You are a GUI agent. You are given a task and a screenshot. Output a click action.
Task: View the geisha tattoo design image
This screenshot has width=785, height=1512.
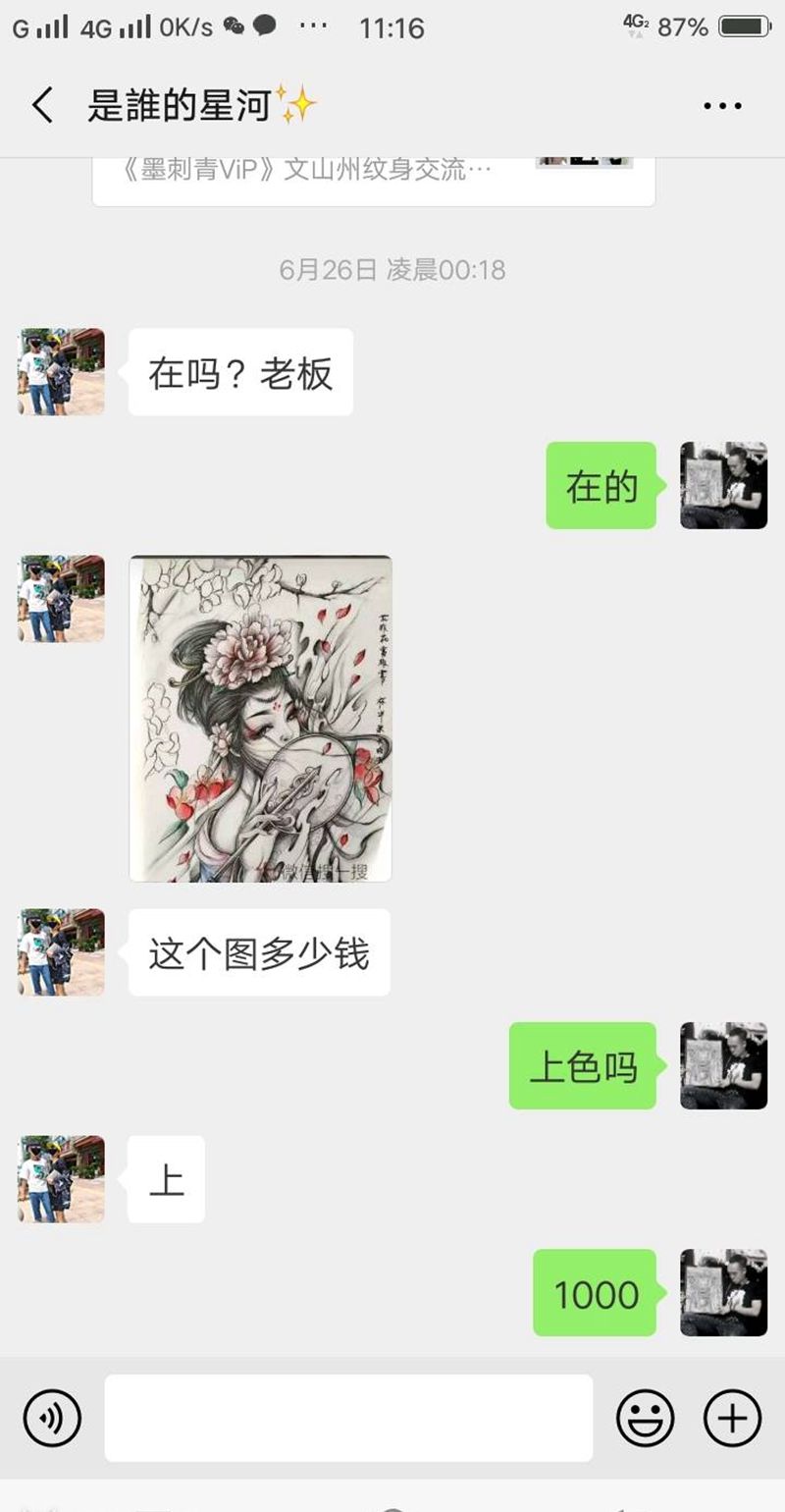pos(260,719)
